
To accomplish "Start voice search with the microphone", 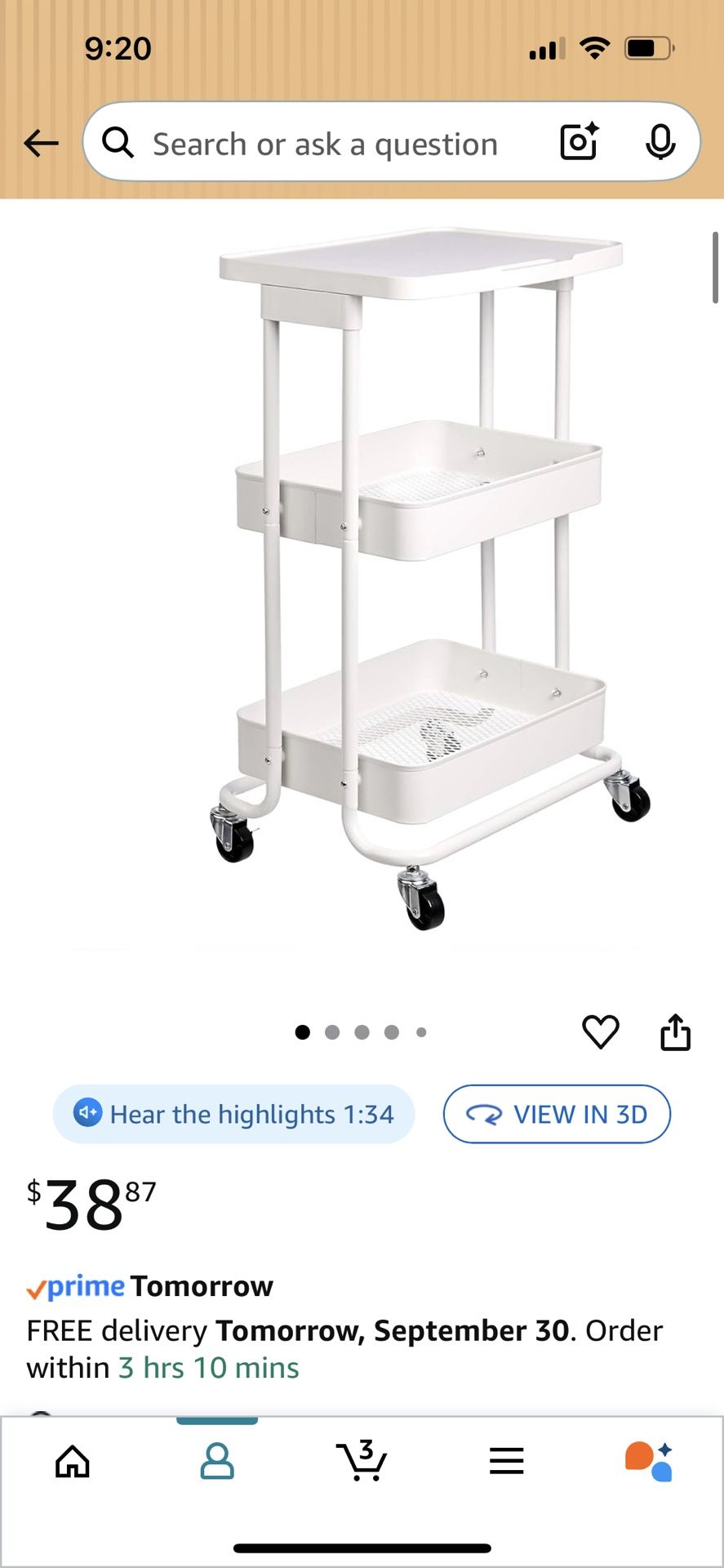I will pyautogui.click(x=660, y=143).
